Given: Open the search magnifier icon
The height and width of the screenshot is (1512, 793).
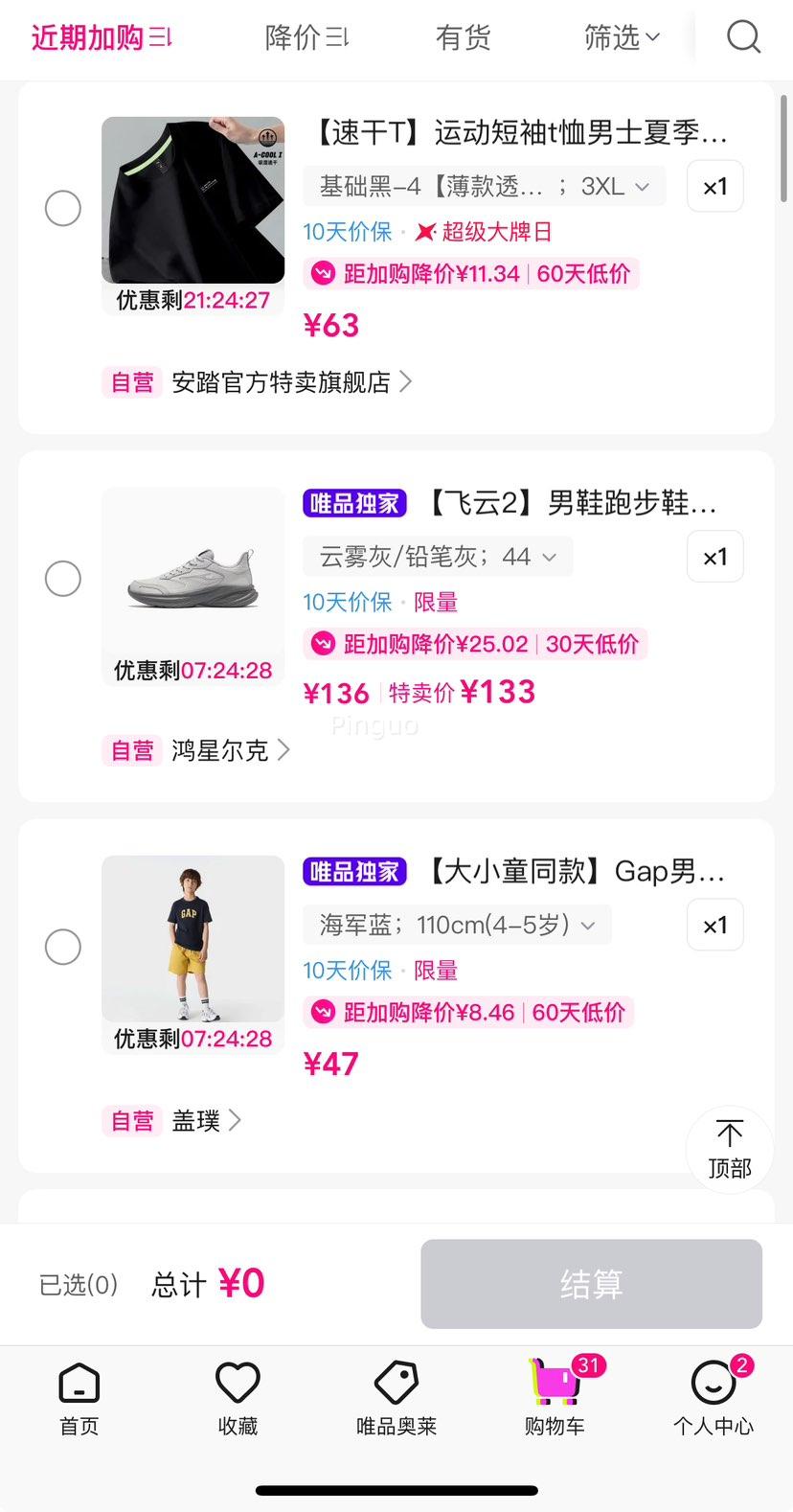Looking at the screenshot, I should click(743, 38).
